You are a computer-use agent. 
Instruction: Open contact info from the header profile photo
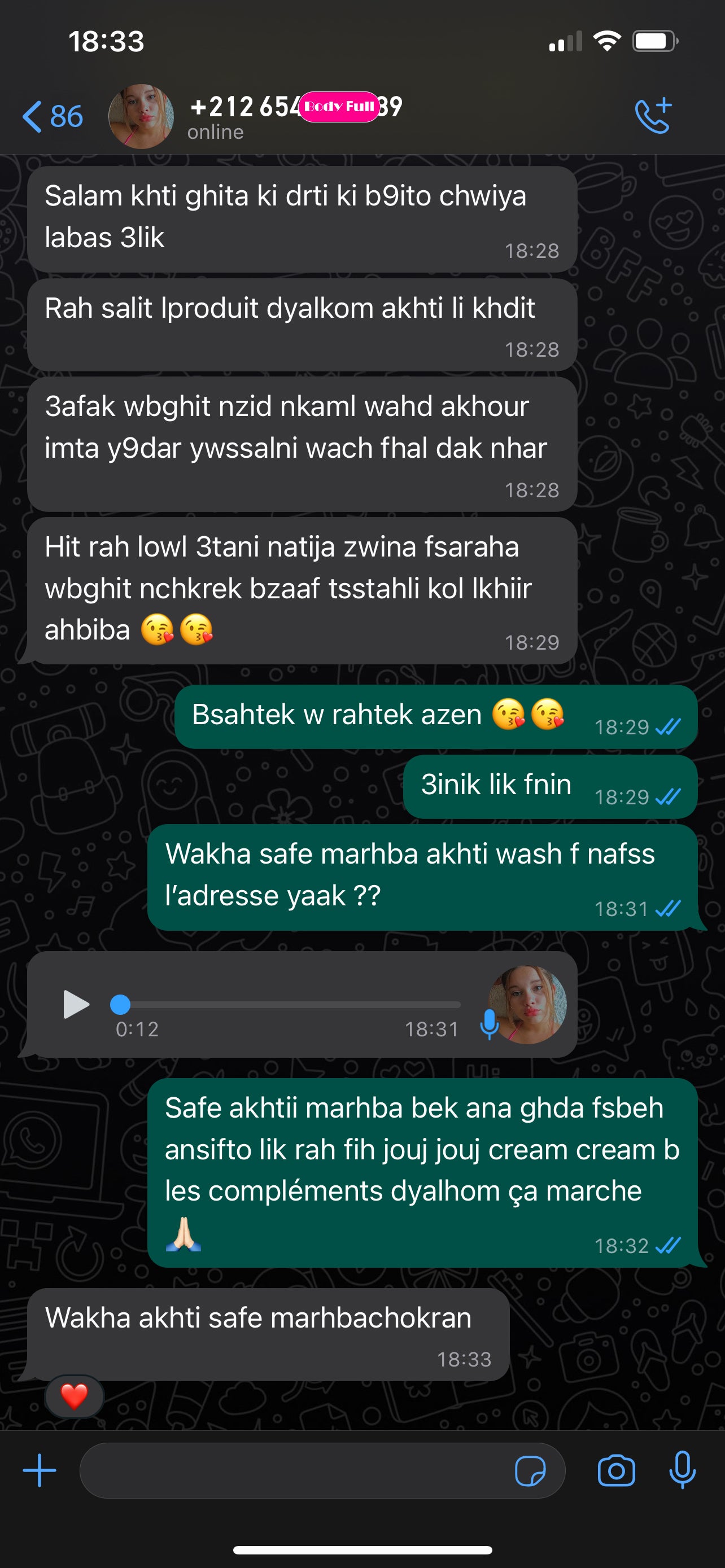(x=141, y=116)
